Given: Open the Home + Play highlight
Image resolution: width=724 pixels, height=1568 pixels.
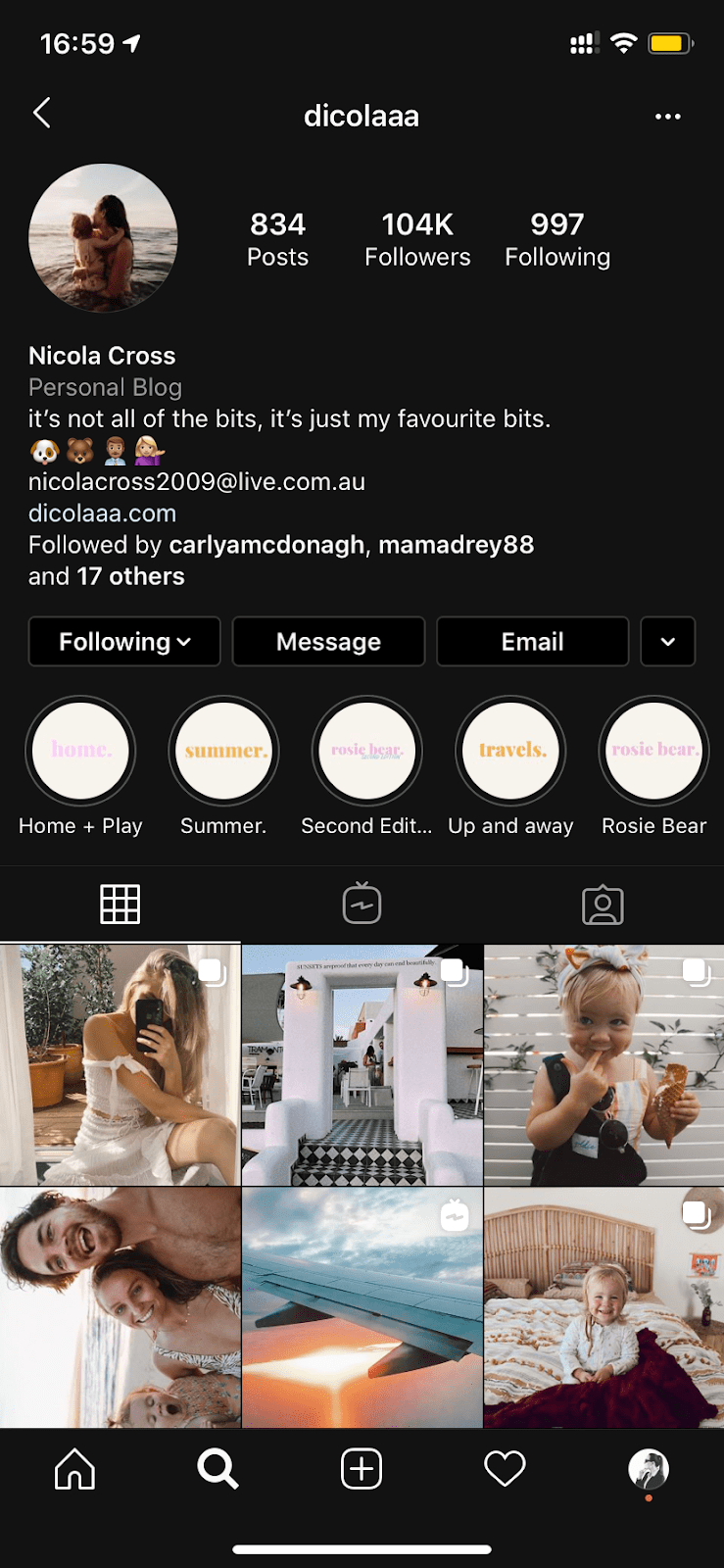Looking at the screenshot, I should tap(80, 751).
